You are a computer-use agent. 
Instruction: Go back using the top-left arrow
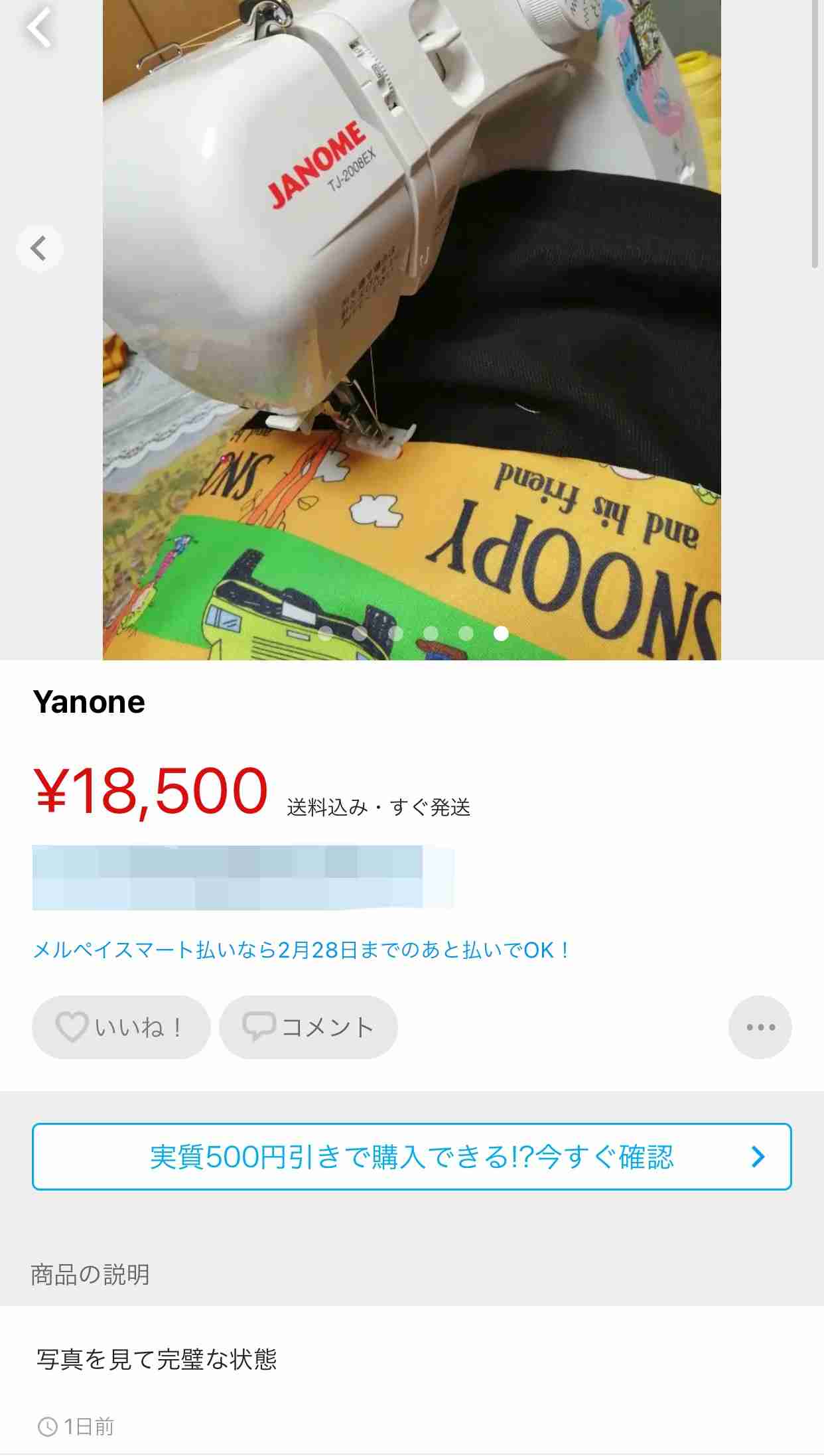[x=39, y=28]
